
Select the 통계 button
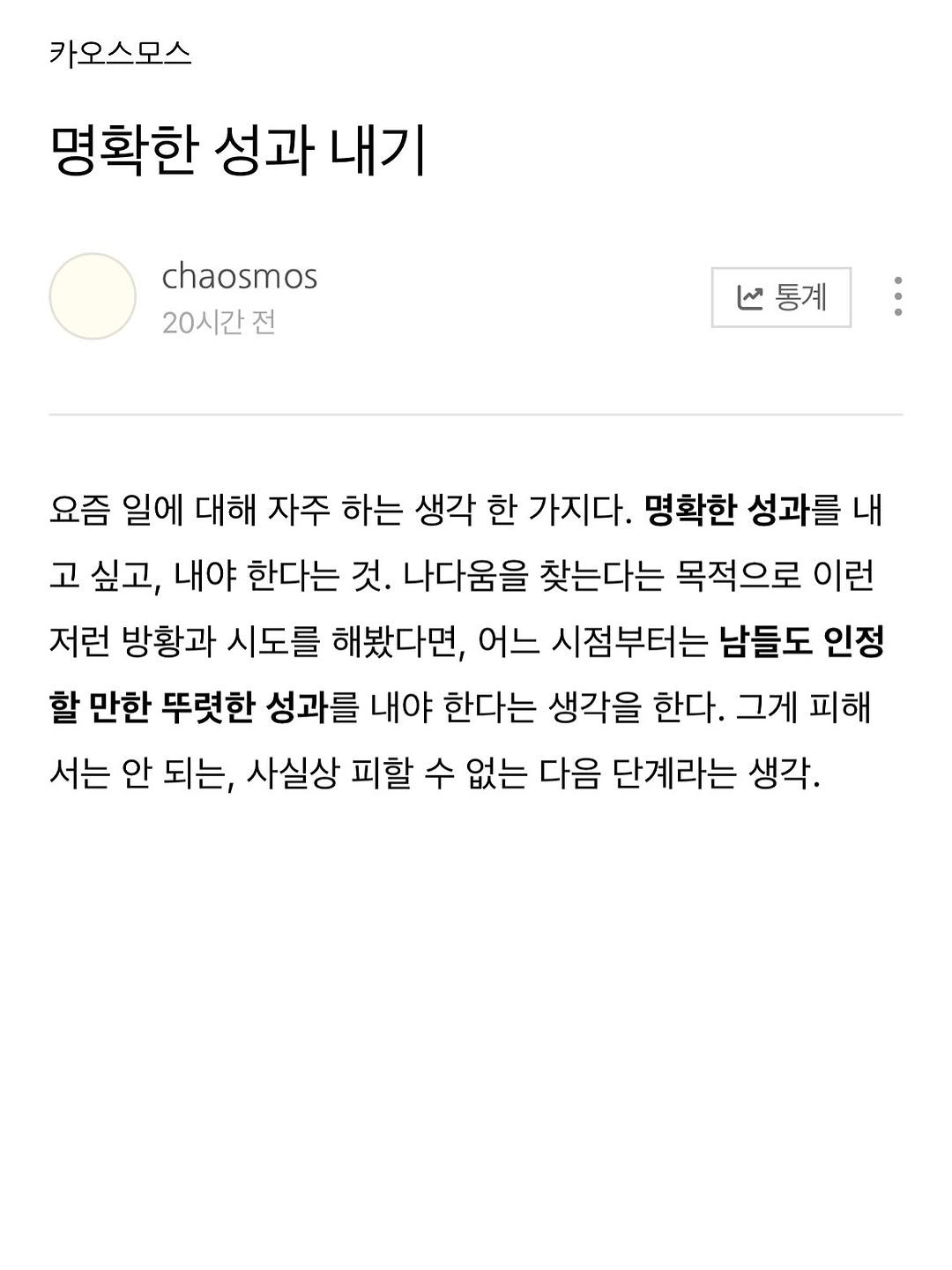coord(783,298)
